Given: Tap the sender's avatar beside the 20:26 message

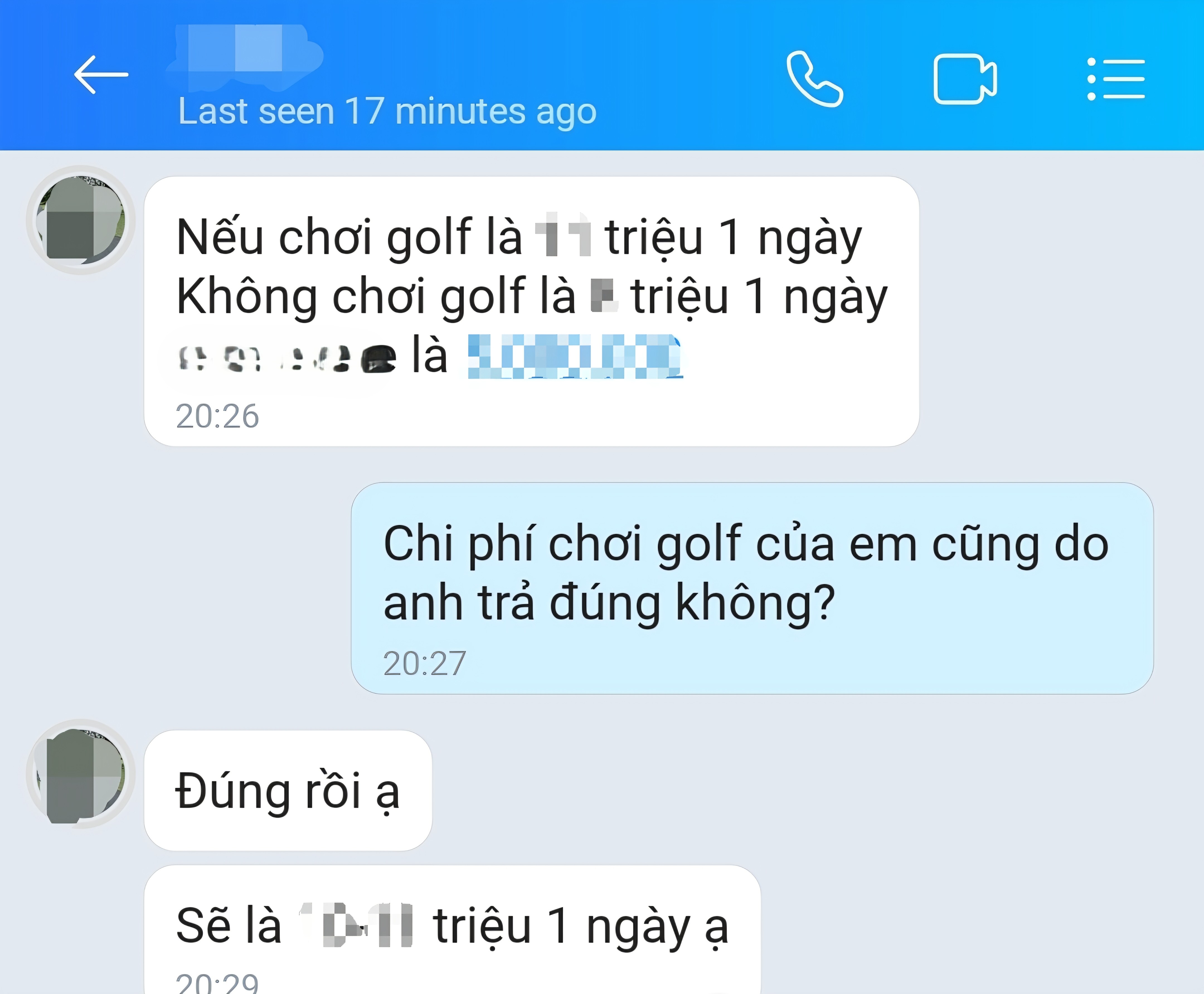Looking at the screenshot, I should click(81, 220).
